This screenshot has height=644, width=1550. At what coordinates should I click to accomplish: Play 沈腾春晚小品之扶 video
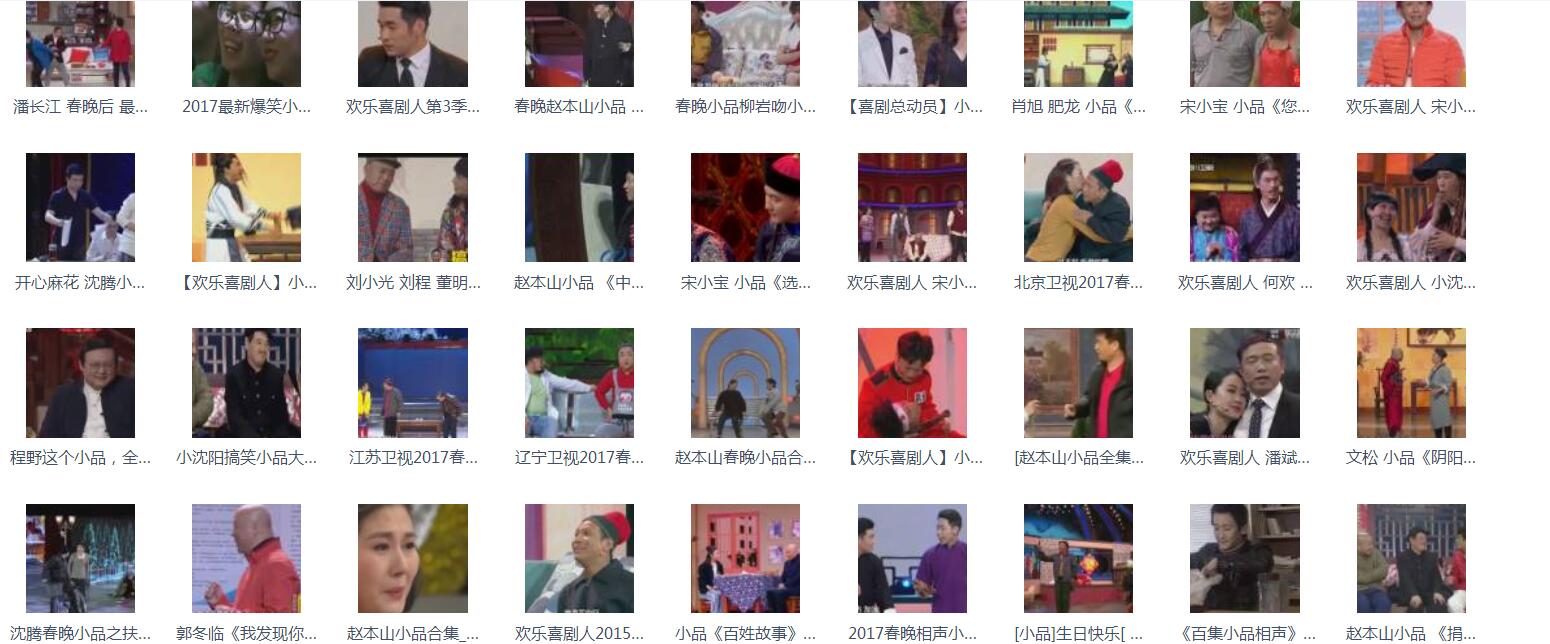80,558
